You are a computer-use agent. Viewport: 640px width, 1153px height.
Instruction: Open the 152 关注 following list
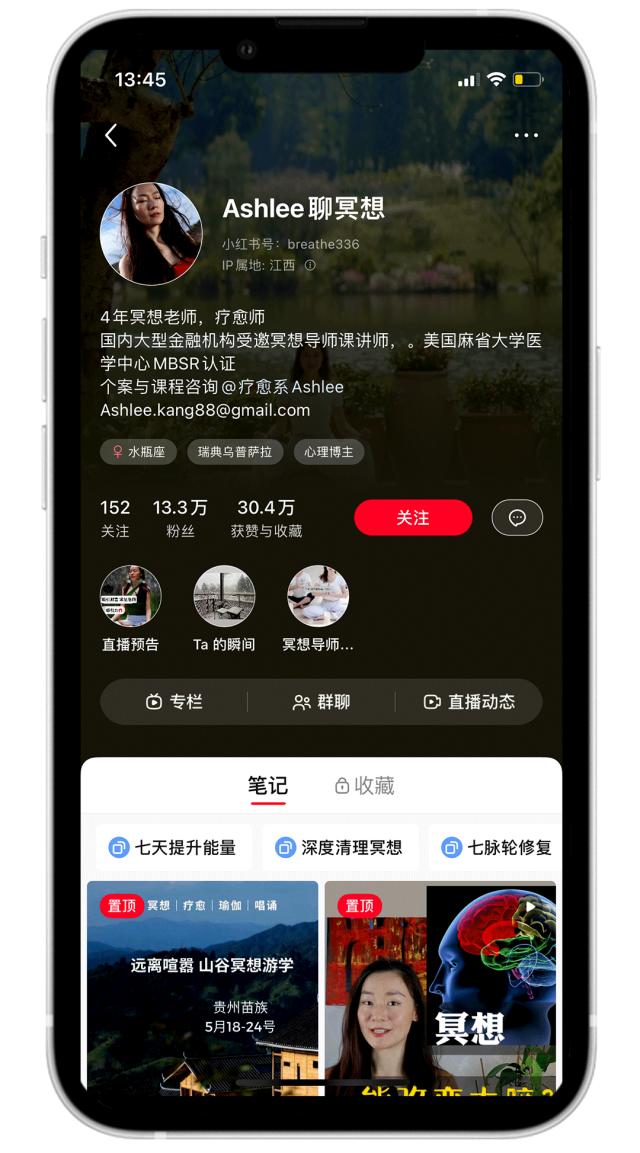click(115, 518)
